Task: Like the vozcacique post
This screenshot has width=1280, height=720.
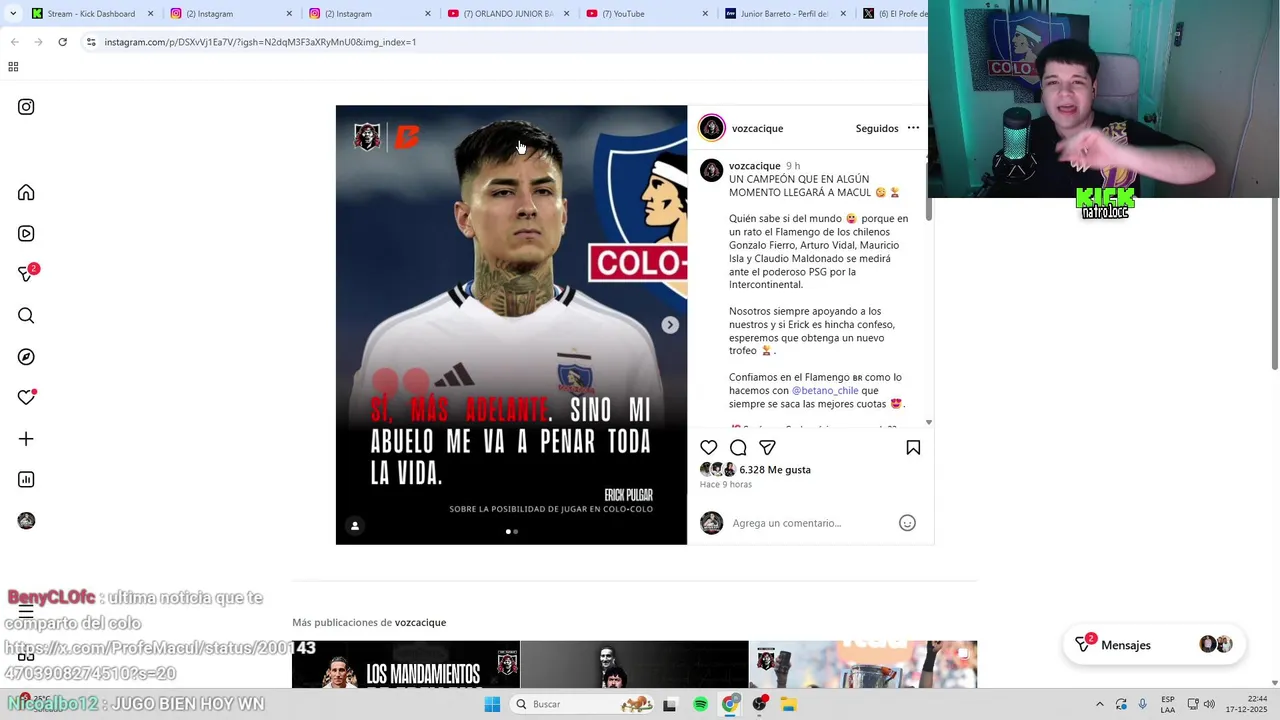Action: (x=708, y=448)
